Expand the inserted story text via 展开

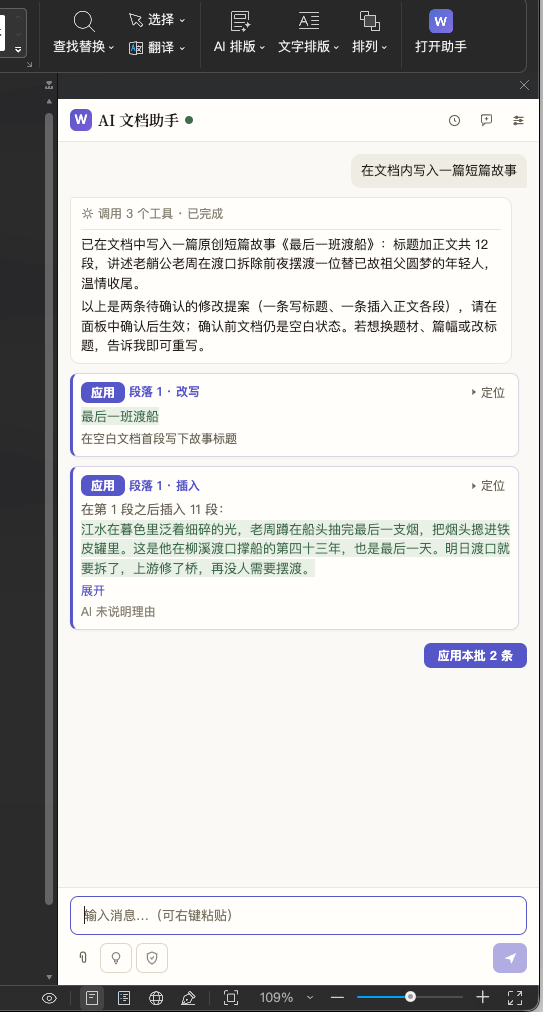(93, 591)
